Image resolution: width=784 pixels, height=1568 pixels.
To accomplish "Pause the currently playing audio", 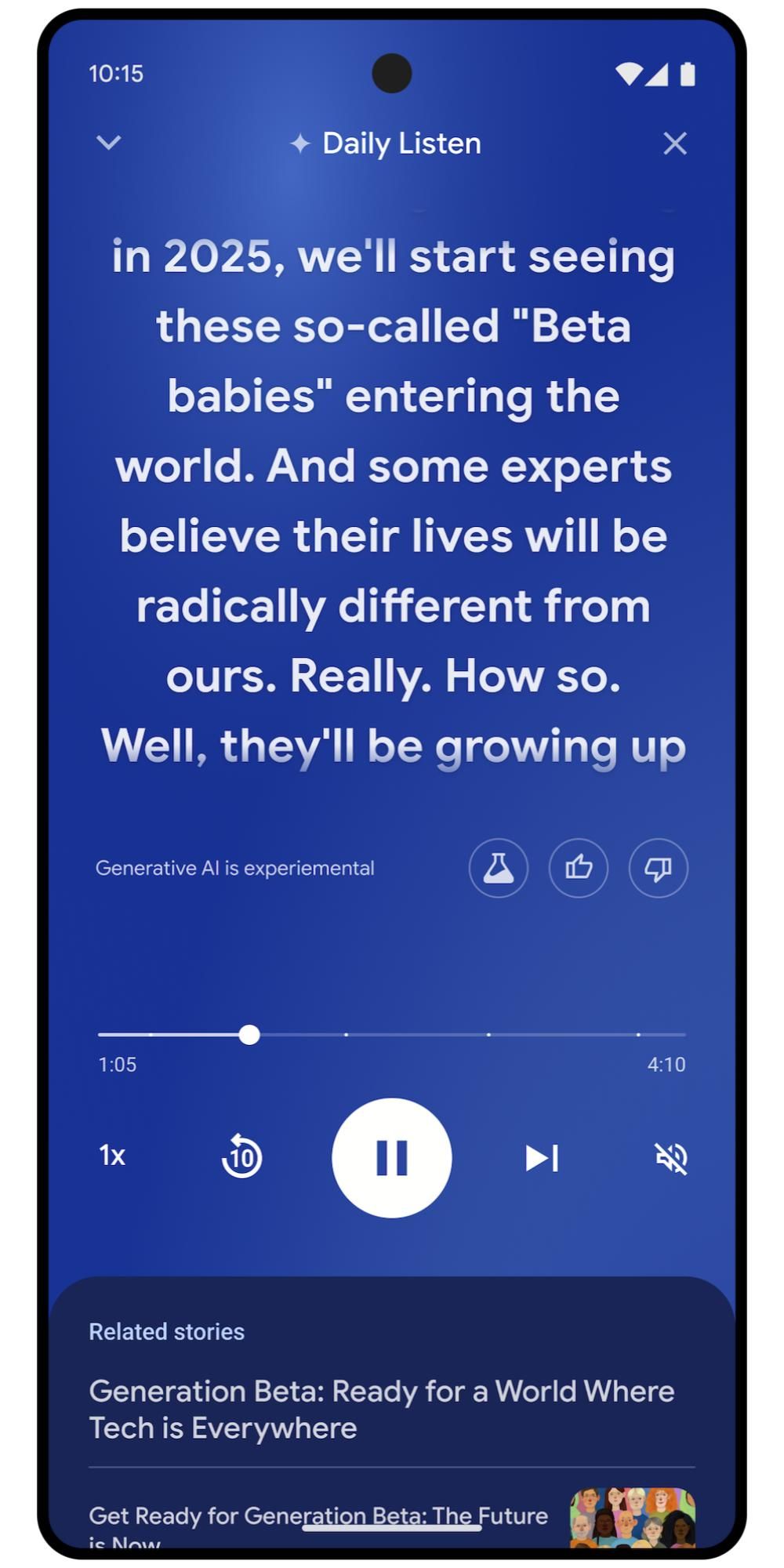I will [x=392, y=1158].
